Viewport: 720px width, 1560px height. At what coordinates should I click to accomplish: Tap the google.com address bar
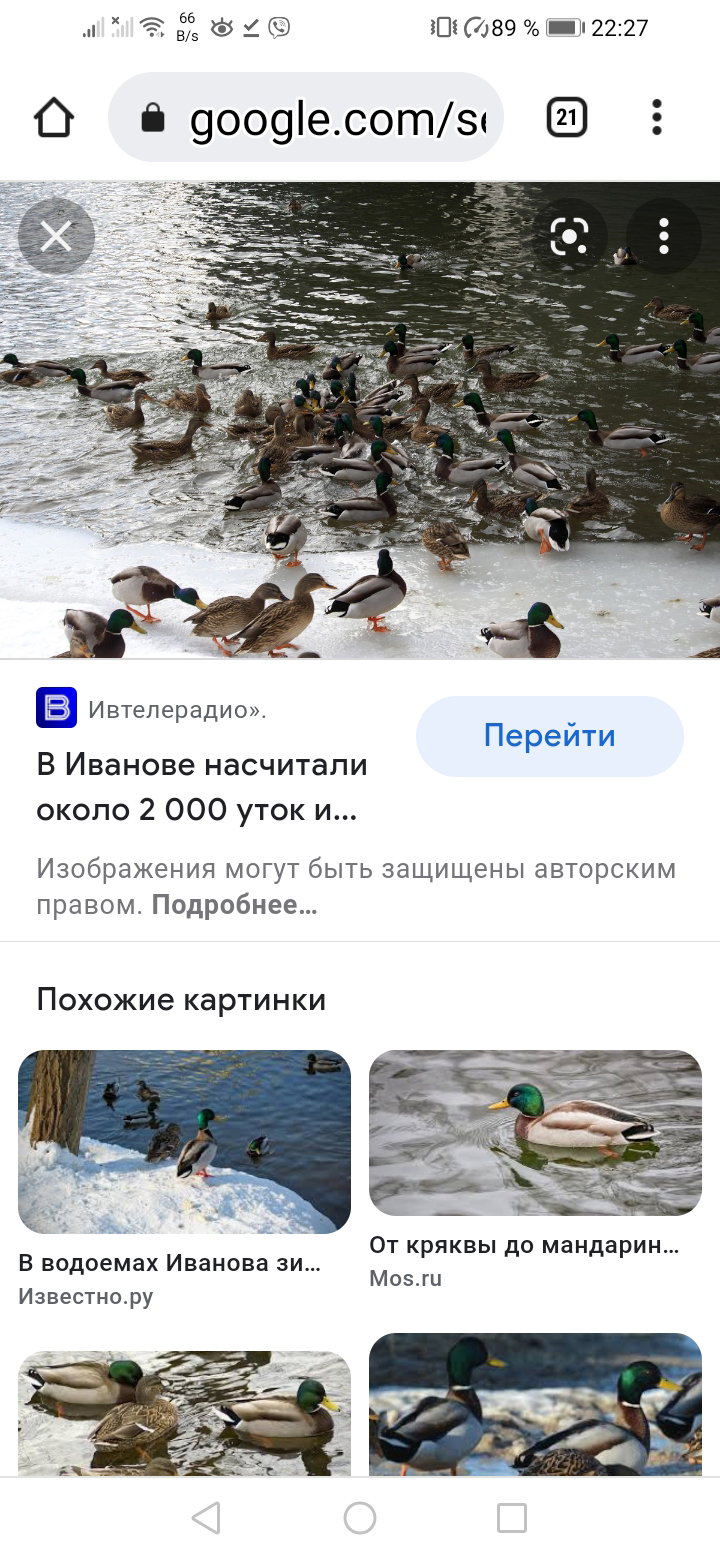(x=305, y=118)
